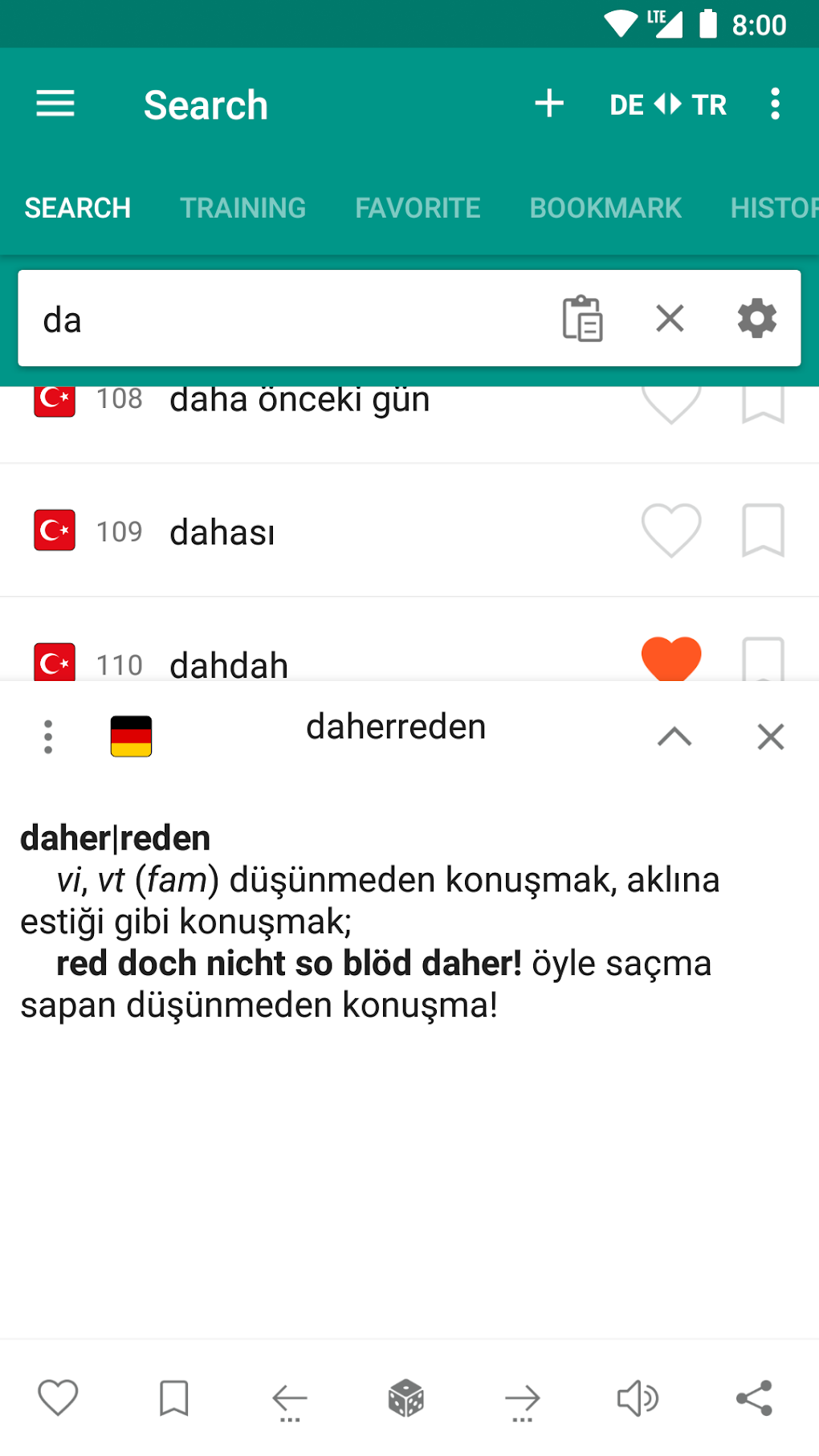
Task: Unfavorite the word 'dahdah'
Action: click(671, 657)
